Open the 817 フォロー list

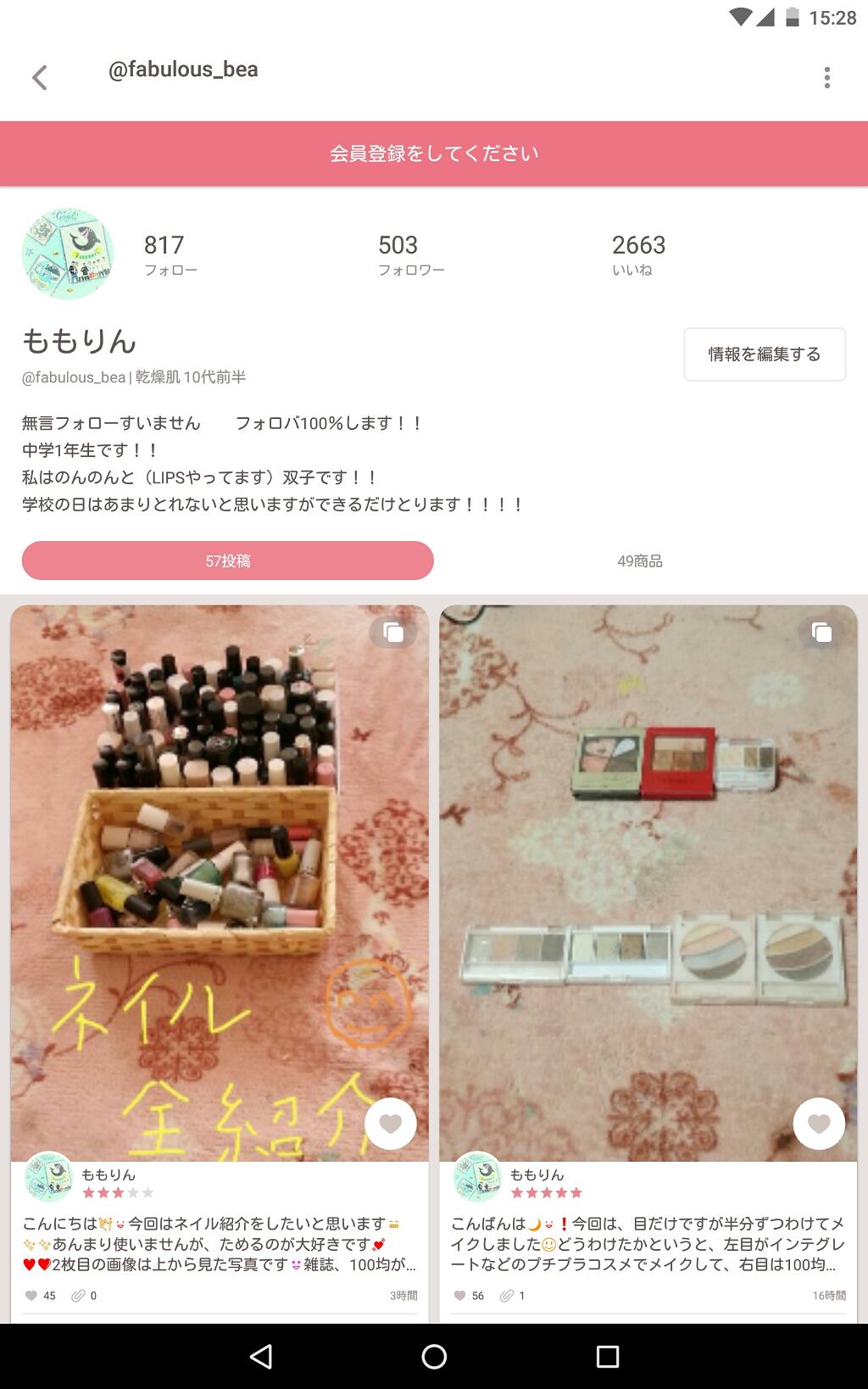170,254
